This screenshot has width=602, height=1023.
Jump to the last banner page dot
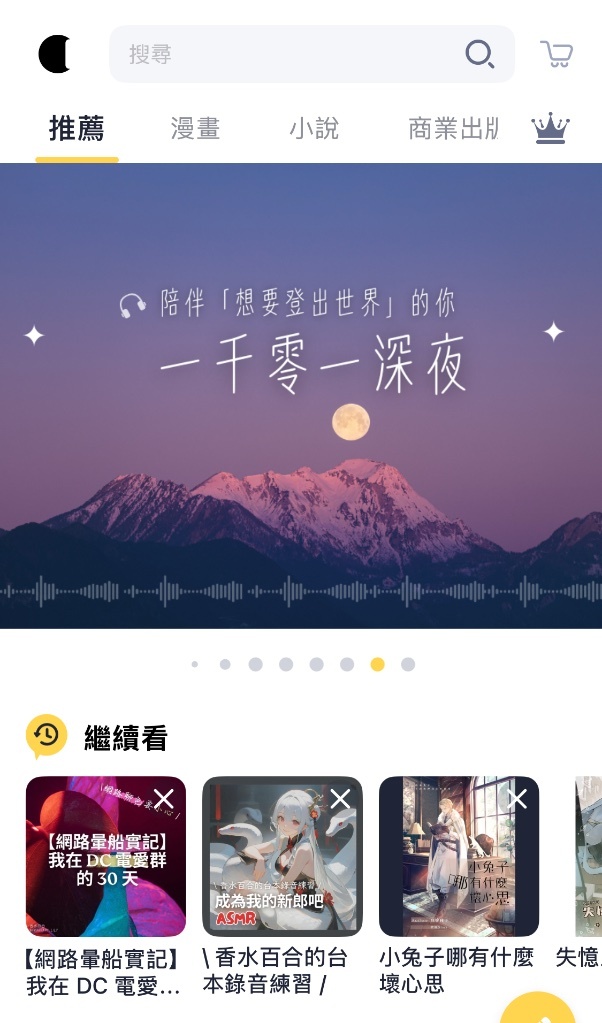pyautogui.click(x=408, y=664)
